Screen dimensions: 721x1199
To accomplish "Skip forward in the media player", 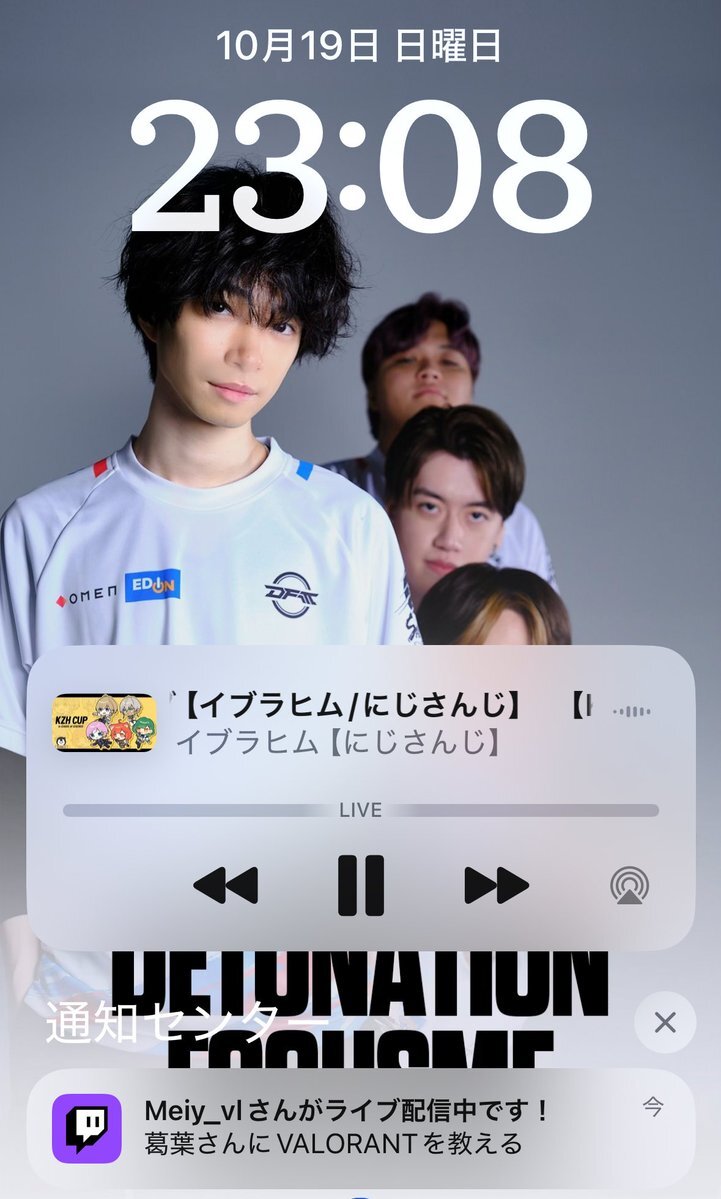I will pos(496,885).
